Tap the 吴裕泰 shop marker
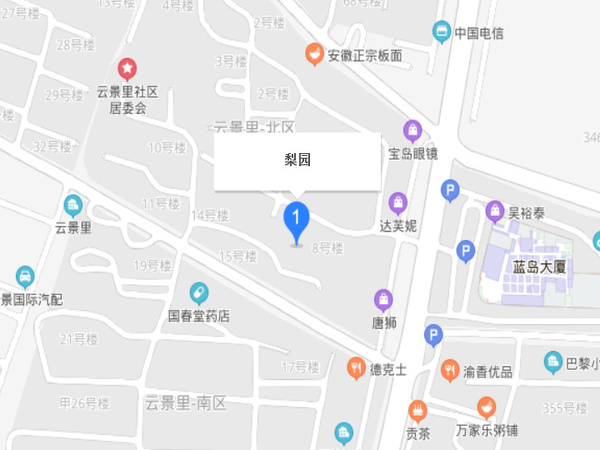 [x=494, y=212]
